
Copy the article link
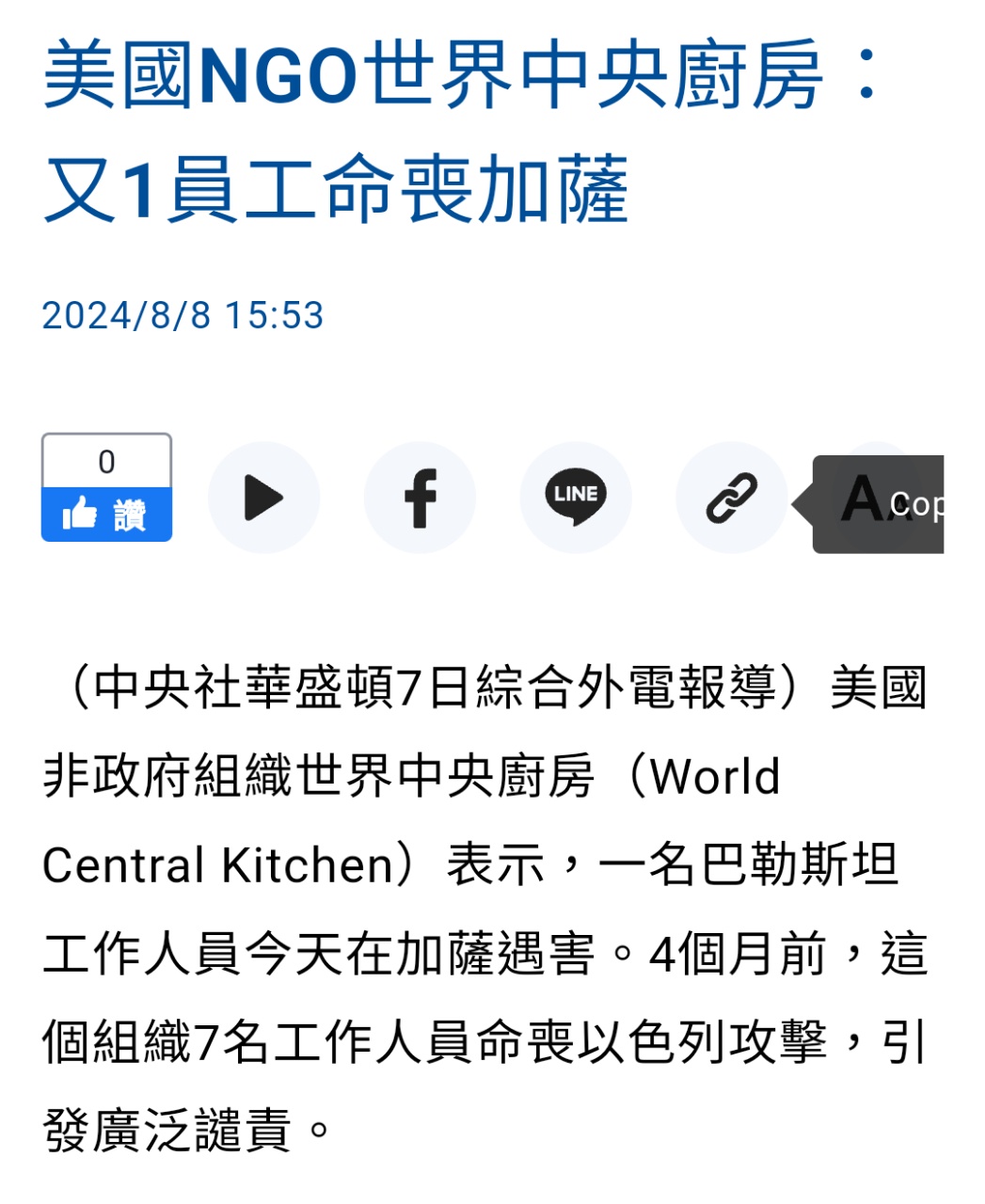[x=731, y=498]
